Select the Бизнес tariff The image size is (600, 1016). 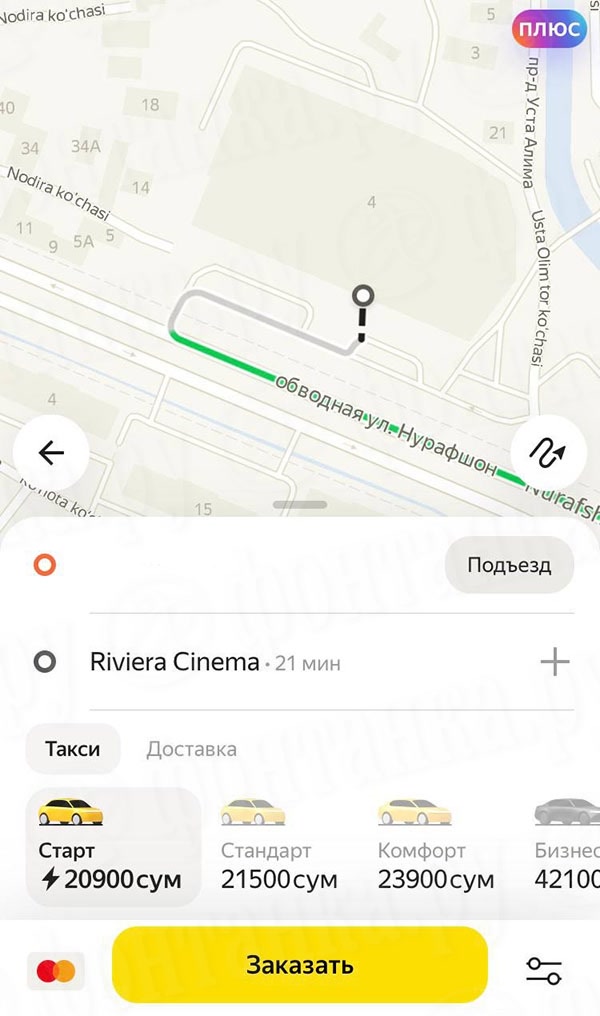pyautogui.click(x=568, y=846)
